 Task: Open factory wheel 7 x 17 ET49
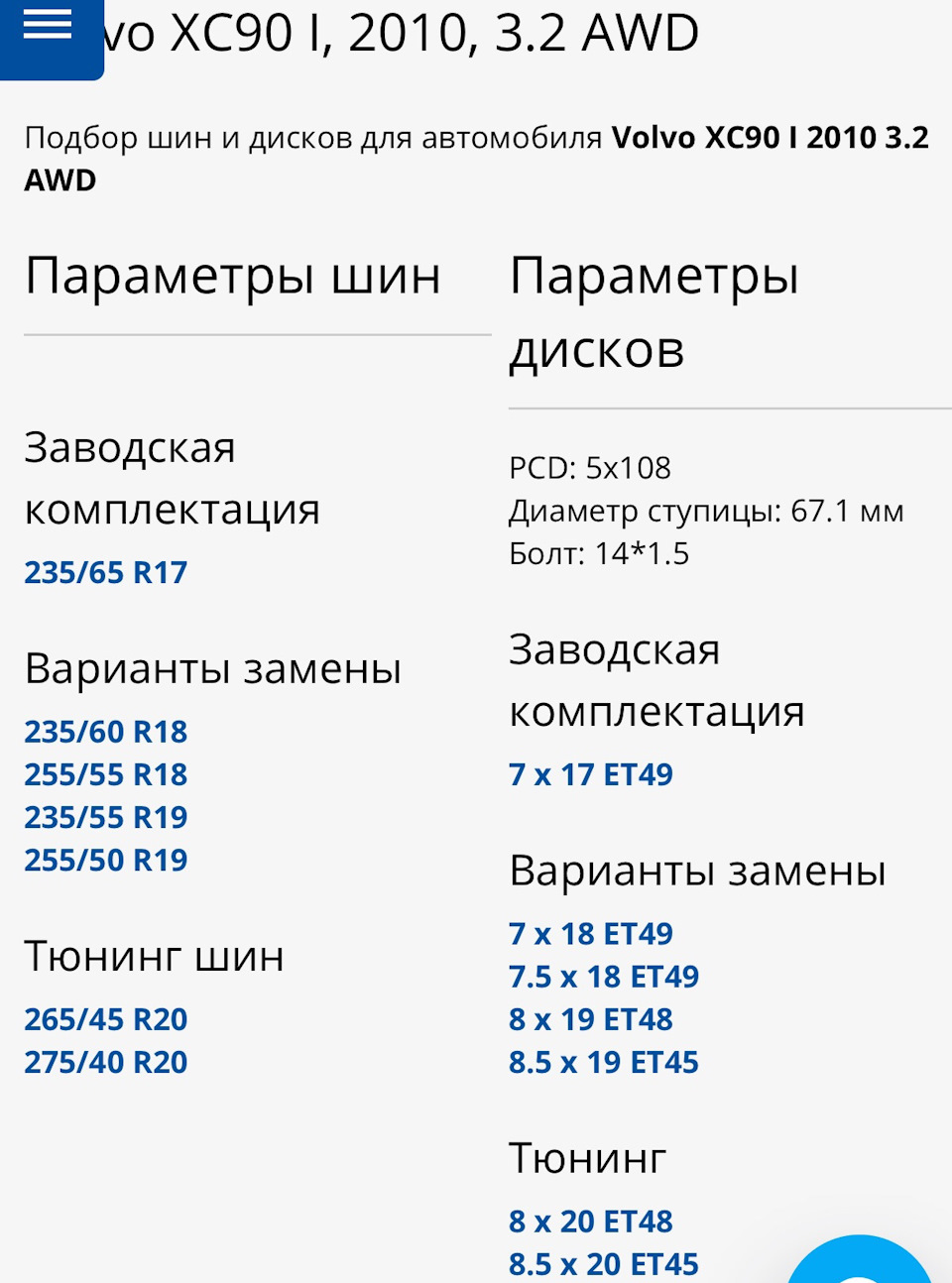click(x=591, y=774)
